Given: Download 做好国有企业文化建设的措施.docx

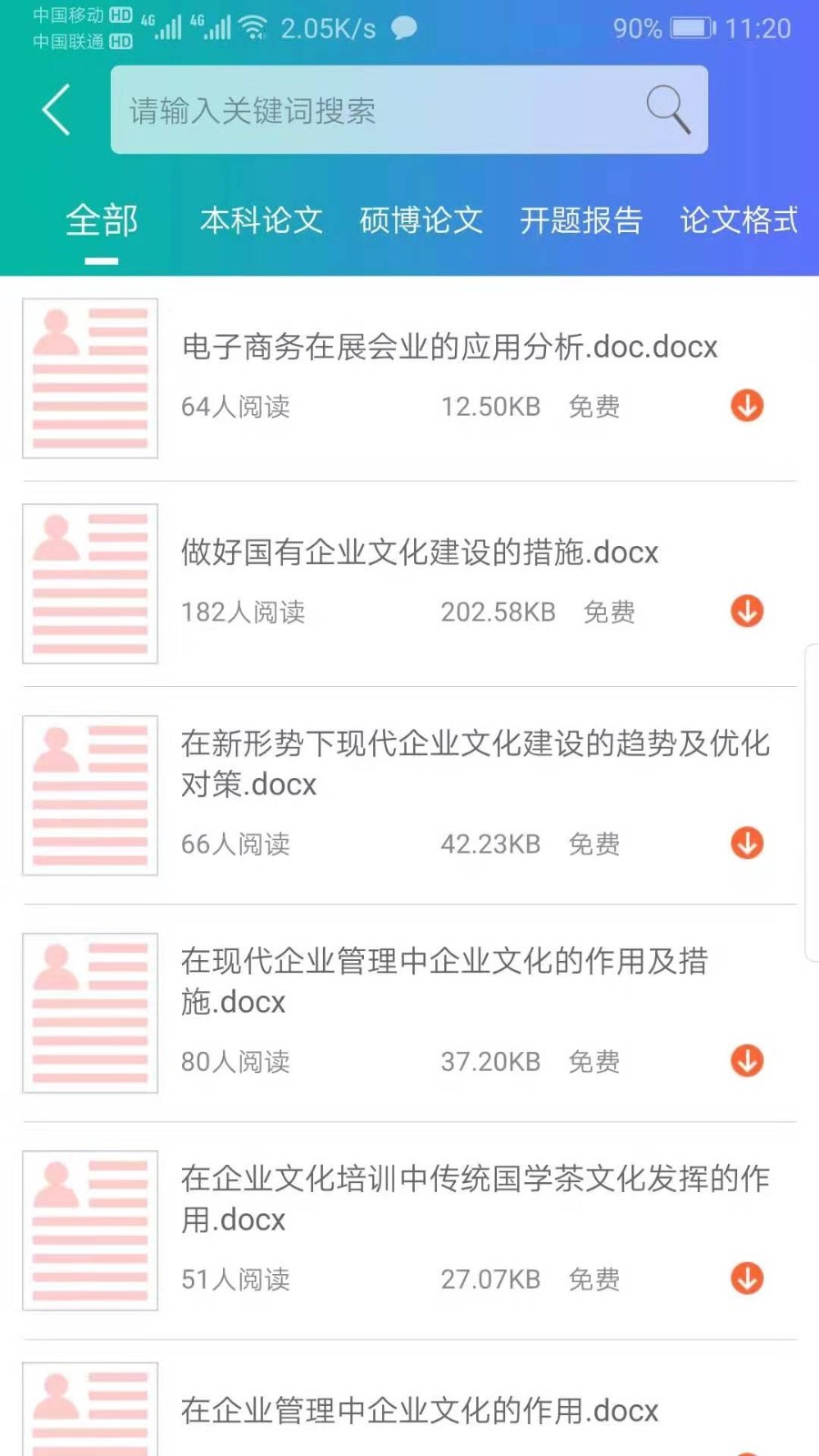Looking at the screenshot, I should point(745,612).
